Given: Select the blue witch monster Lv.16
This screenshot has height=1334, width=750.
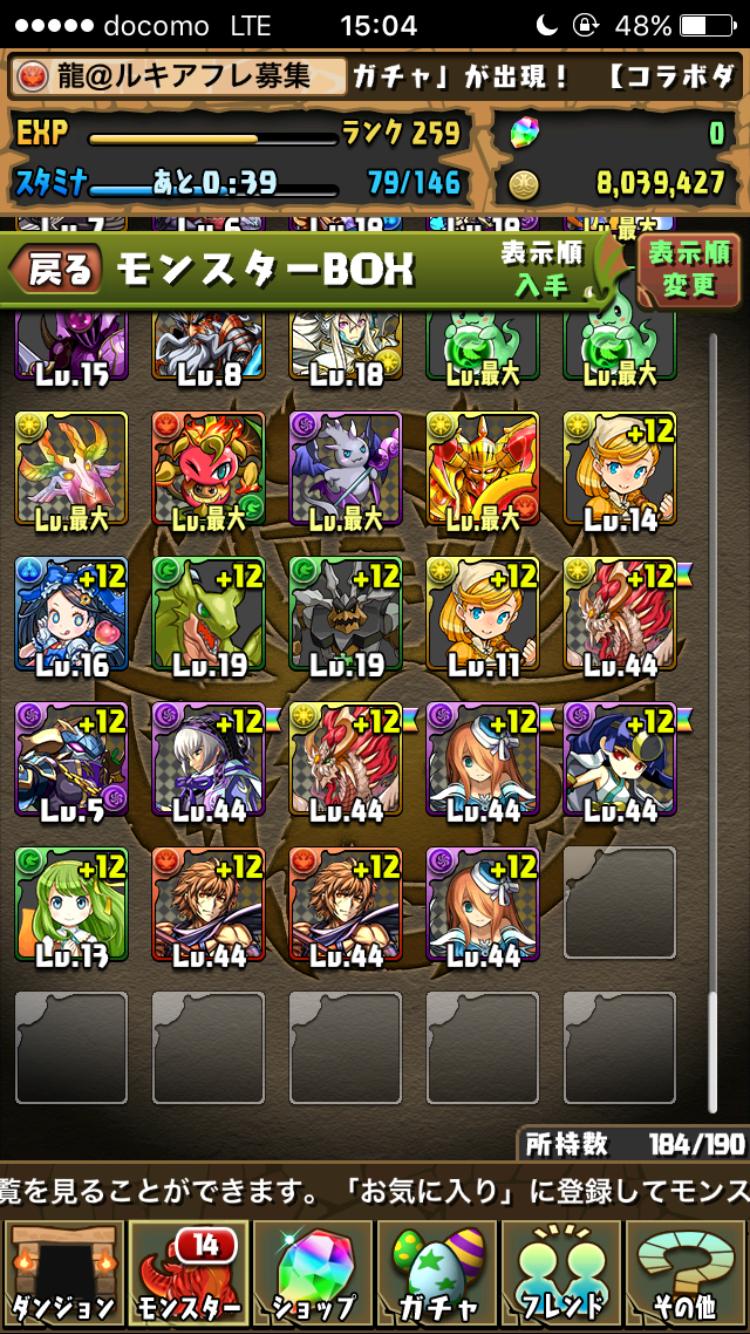Looking at the screenshot, I should click(x=72, y=615).
